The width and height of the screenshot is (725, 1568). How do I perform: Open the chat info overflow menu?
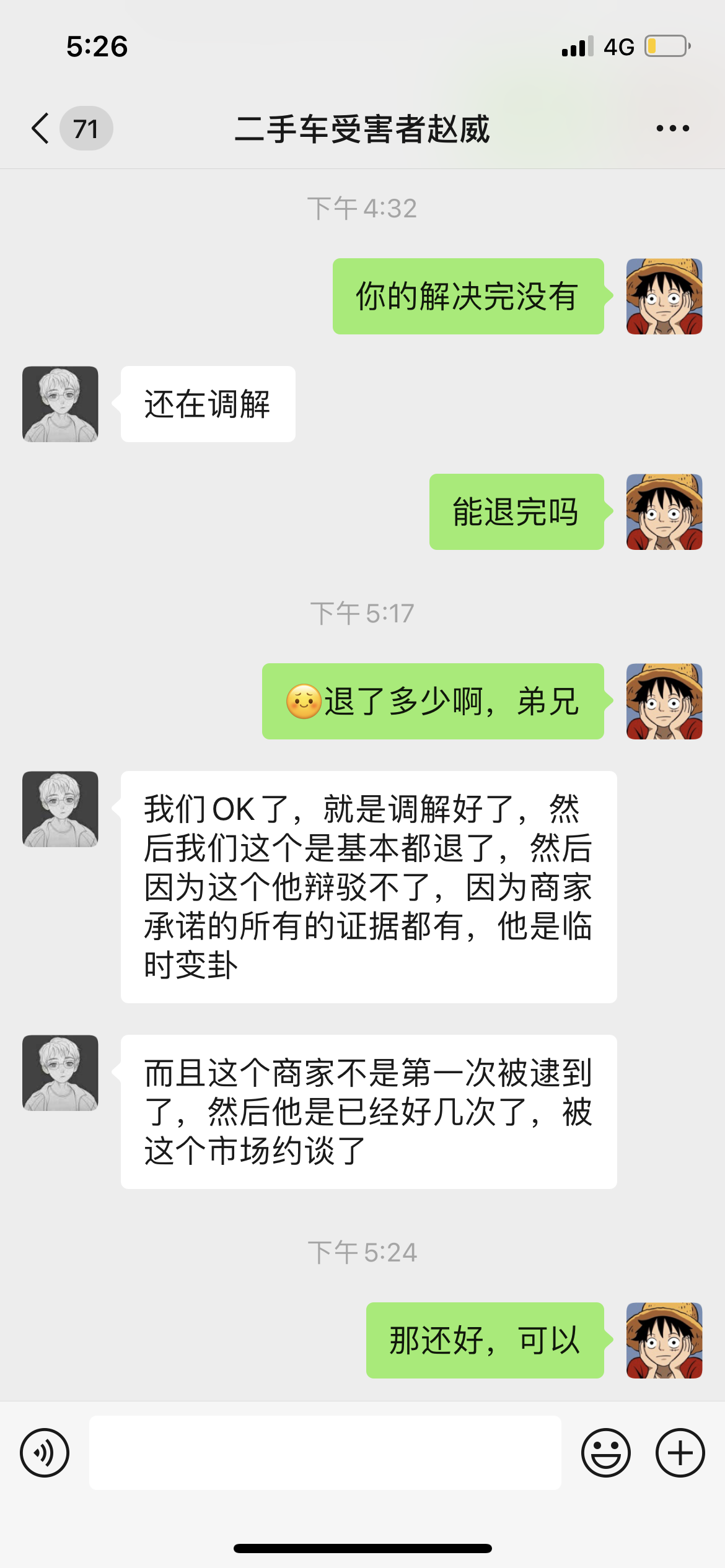pos(672,129)
